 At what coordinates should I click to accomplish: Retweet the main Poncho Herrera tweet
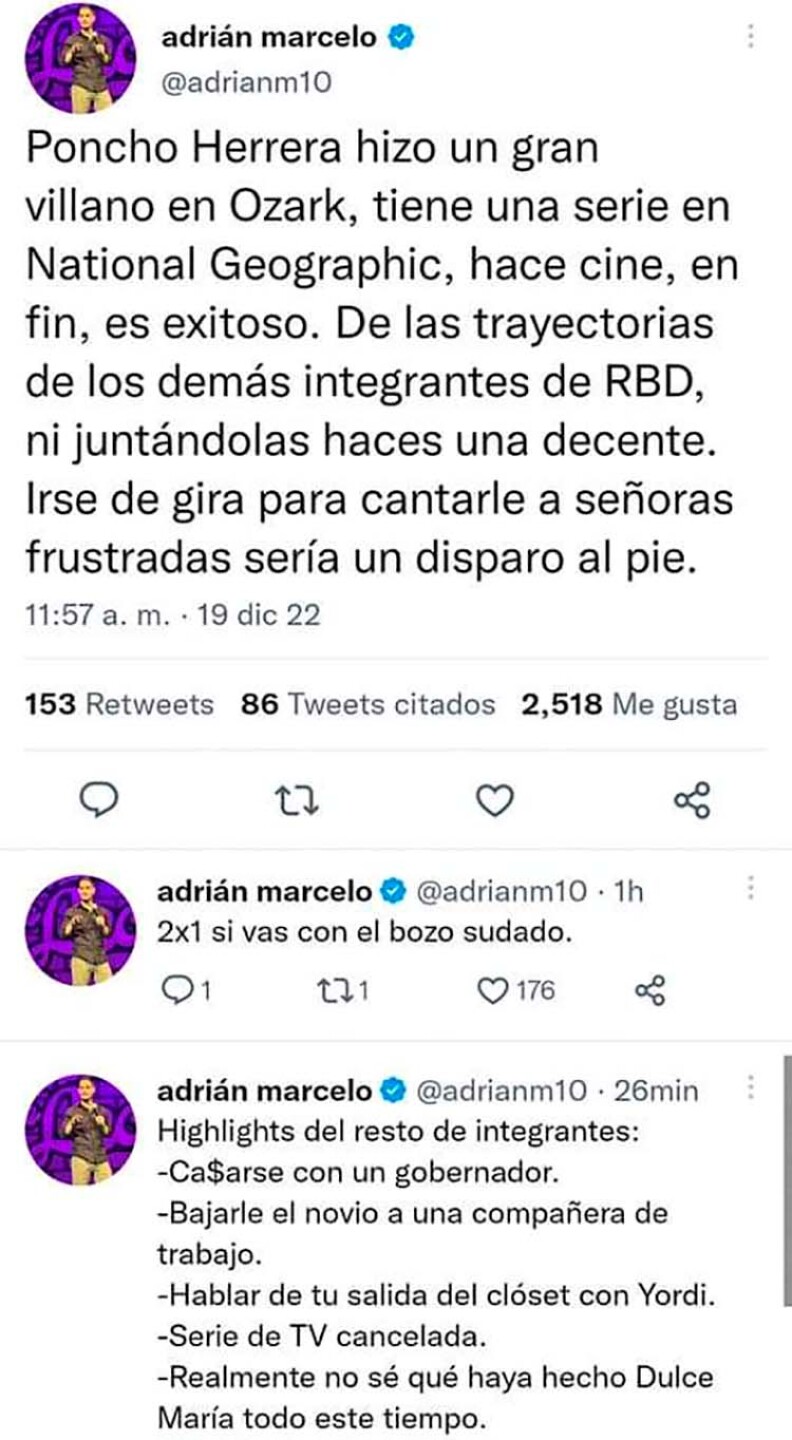pyautogui.click(x=296, y=799)
